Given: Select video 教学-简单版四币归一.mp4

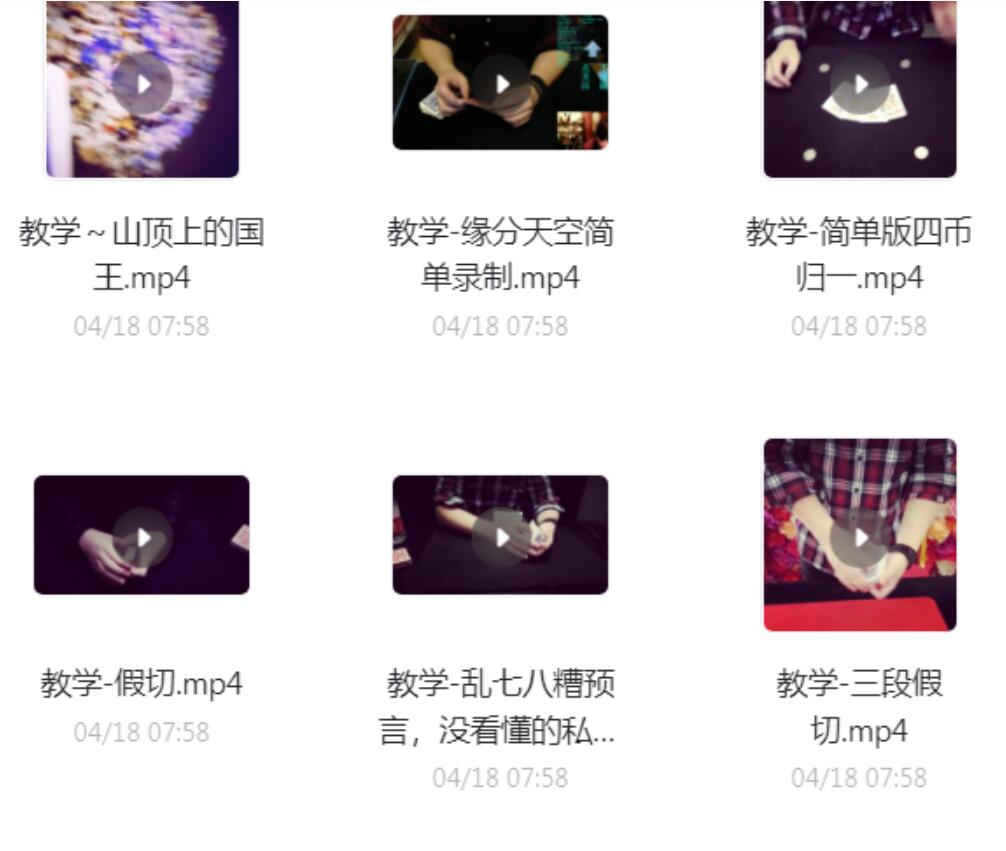Looking at the screenshot, I should [x=860, y=84].
